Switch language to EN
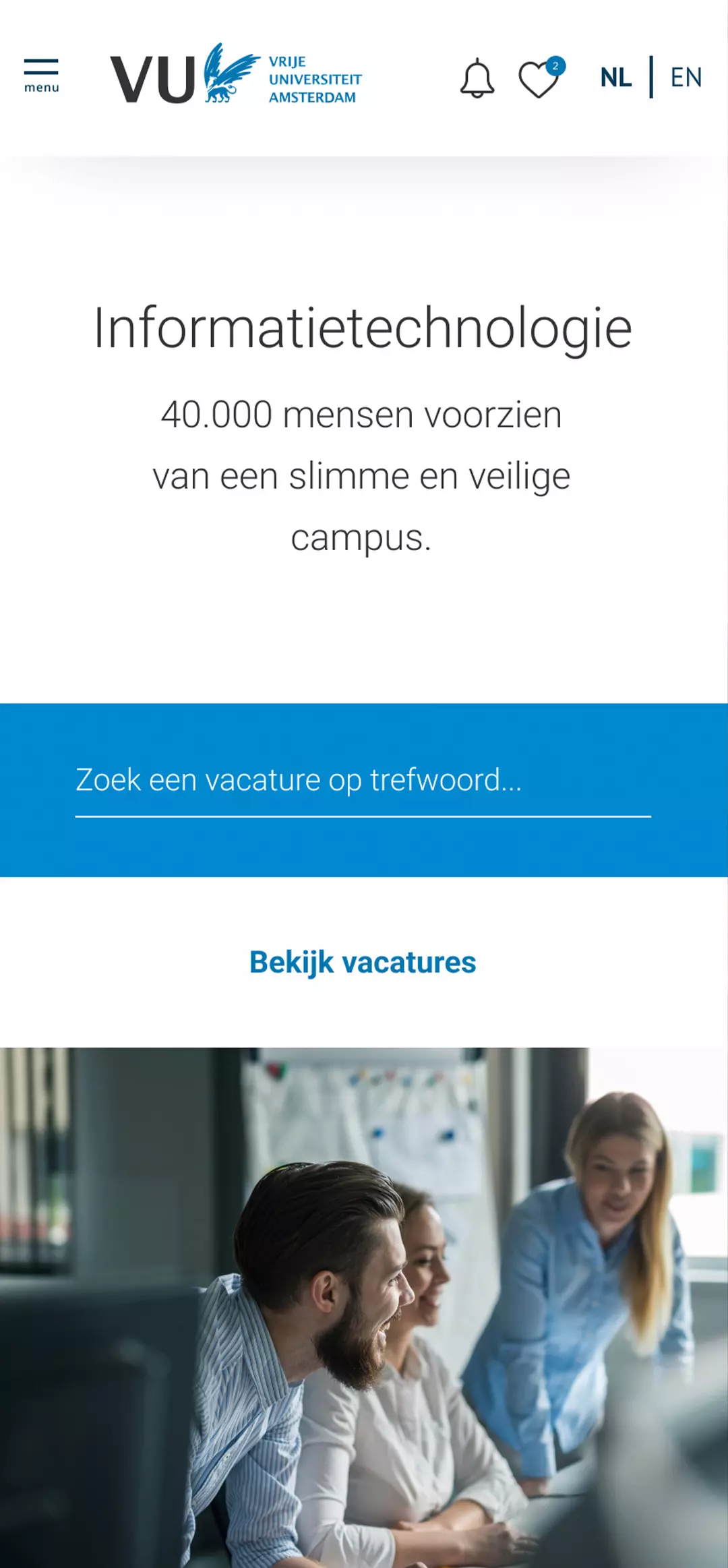 [686, 78]
